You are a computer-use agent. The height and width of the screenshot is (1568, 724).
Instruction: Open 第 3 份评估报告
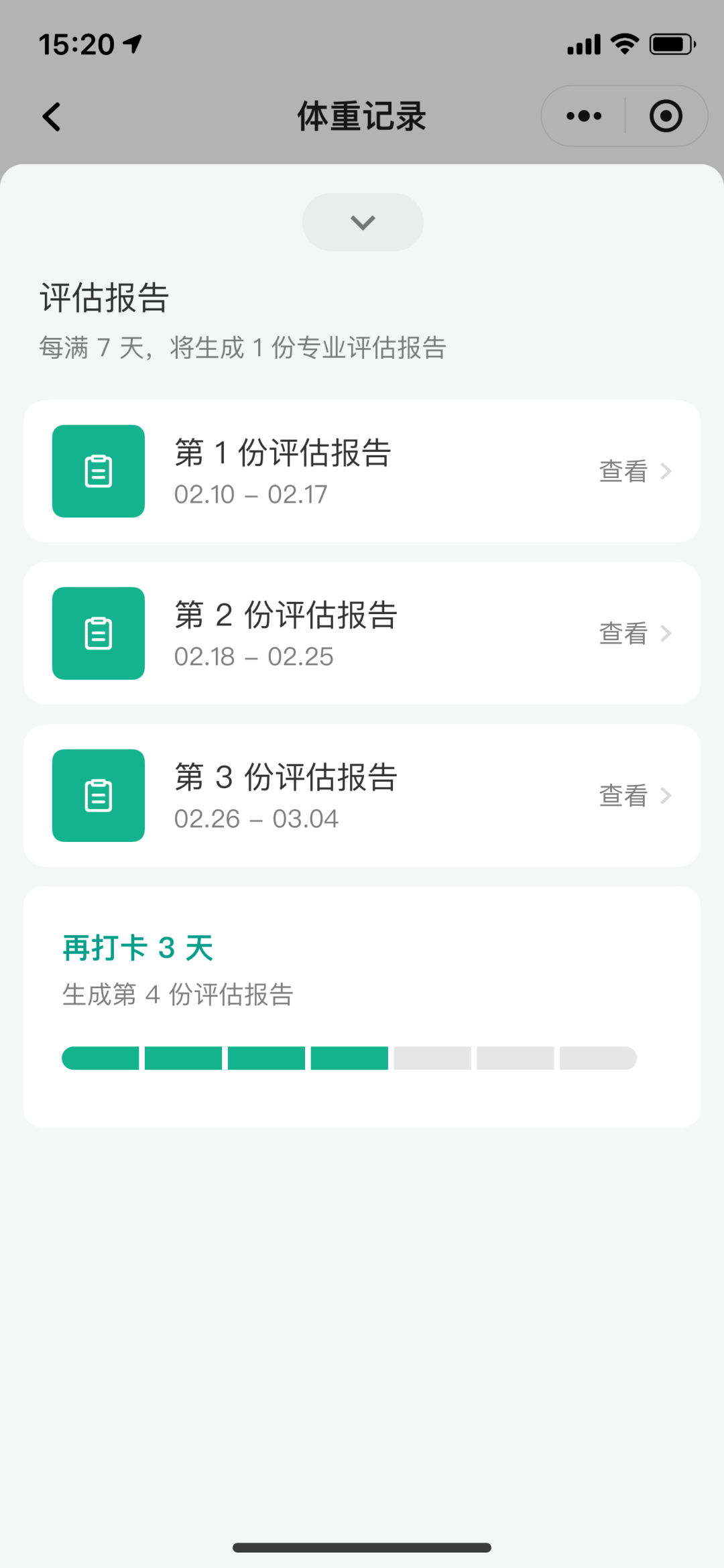362,796
